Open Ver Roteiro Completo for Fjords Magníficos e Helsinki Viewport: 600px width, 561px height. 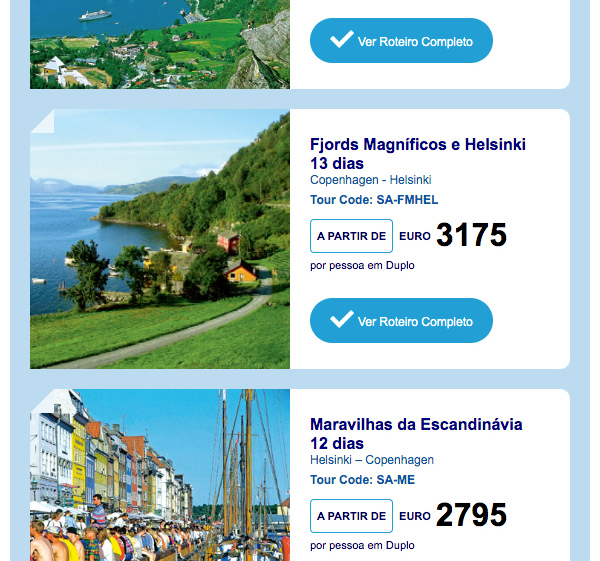point(401,321)
